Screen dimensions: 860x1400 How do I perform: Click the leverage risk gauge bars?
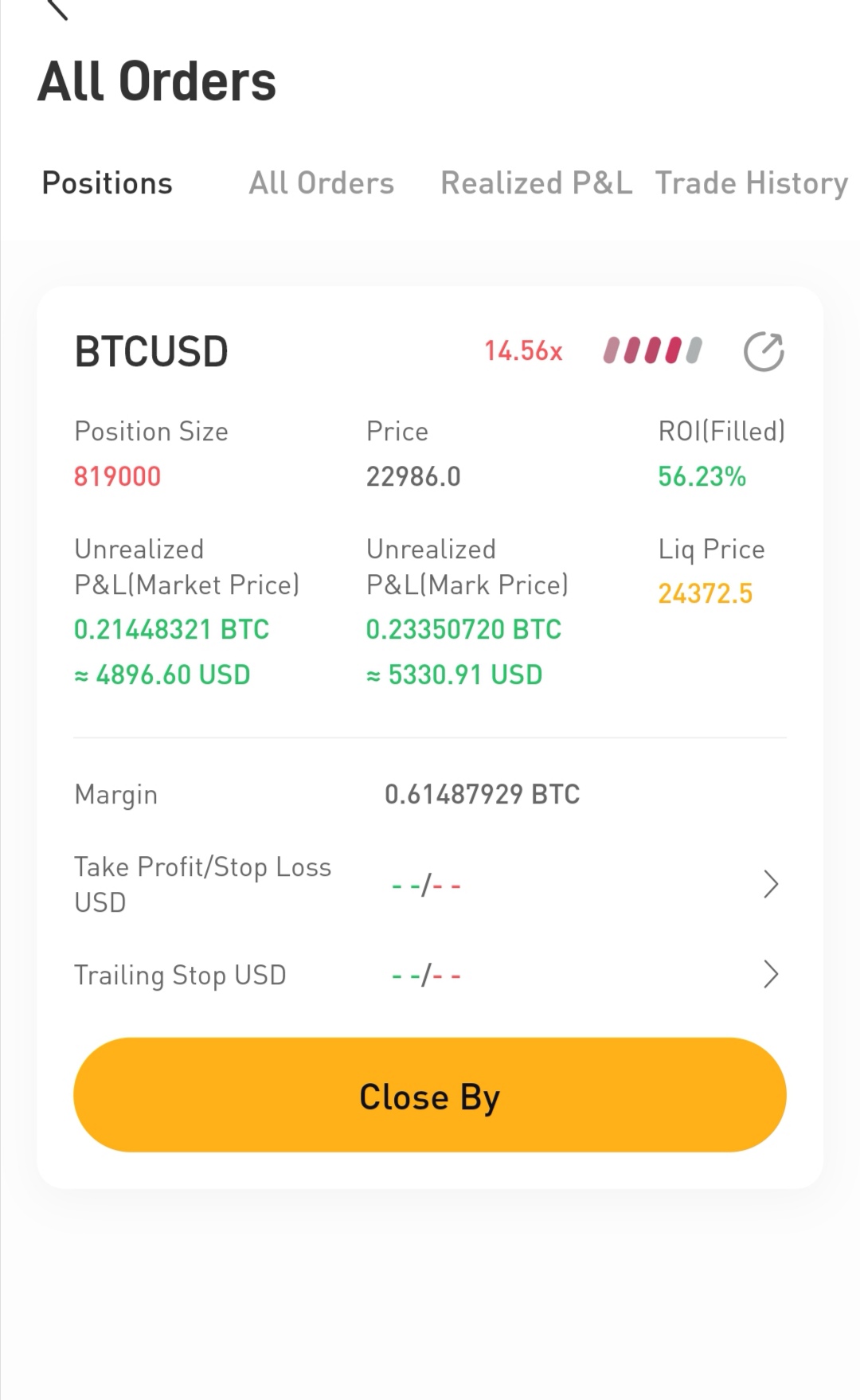[653, 350]
